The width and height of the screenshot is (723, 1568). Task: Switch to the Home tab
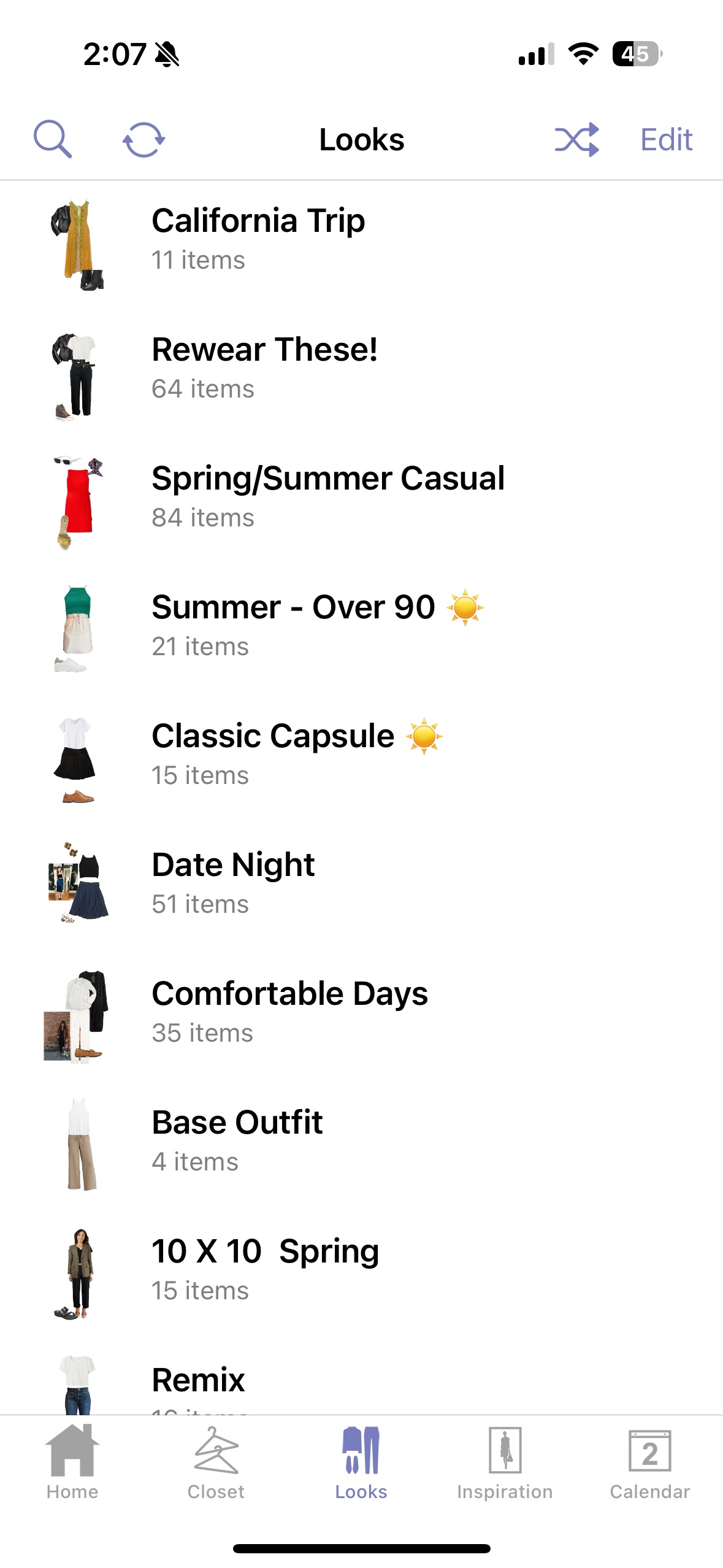click(x=72, y=1462)
